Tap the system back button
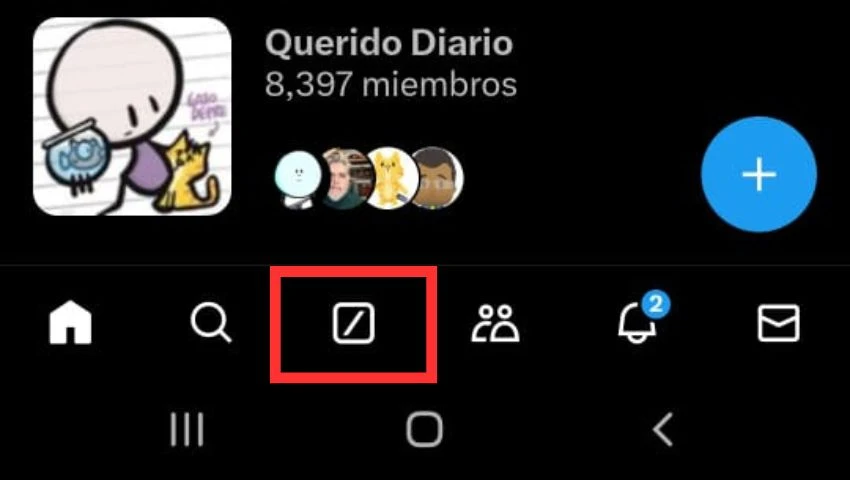Viewport: 850px width, 480px height. (662, 430)
